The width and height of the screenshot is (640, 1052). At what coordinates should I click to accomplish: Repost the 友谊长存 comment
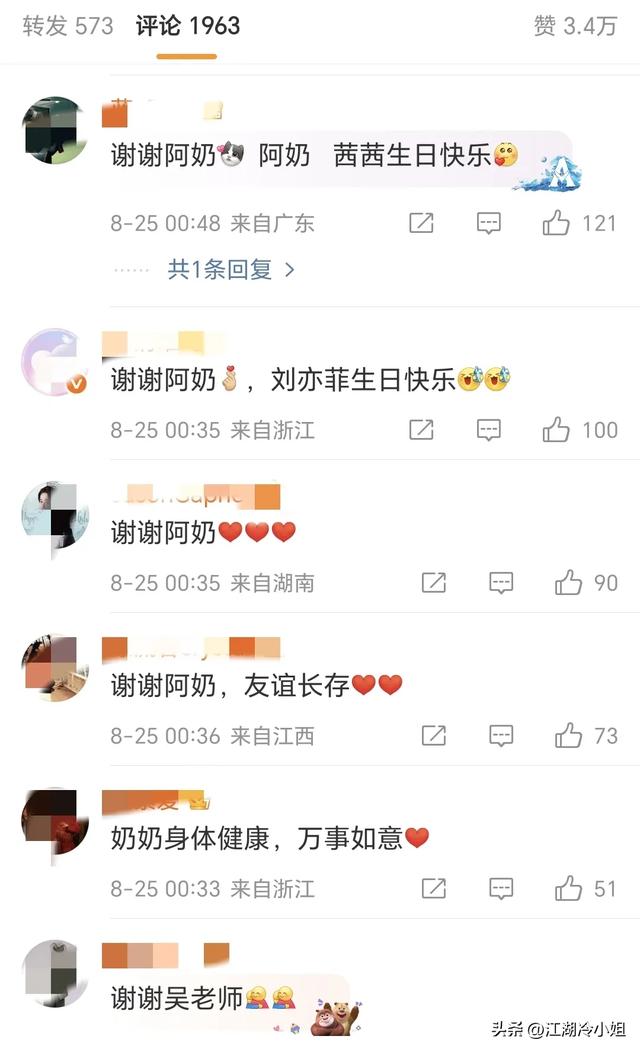[x=433, y=736]
